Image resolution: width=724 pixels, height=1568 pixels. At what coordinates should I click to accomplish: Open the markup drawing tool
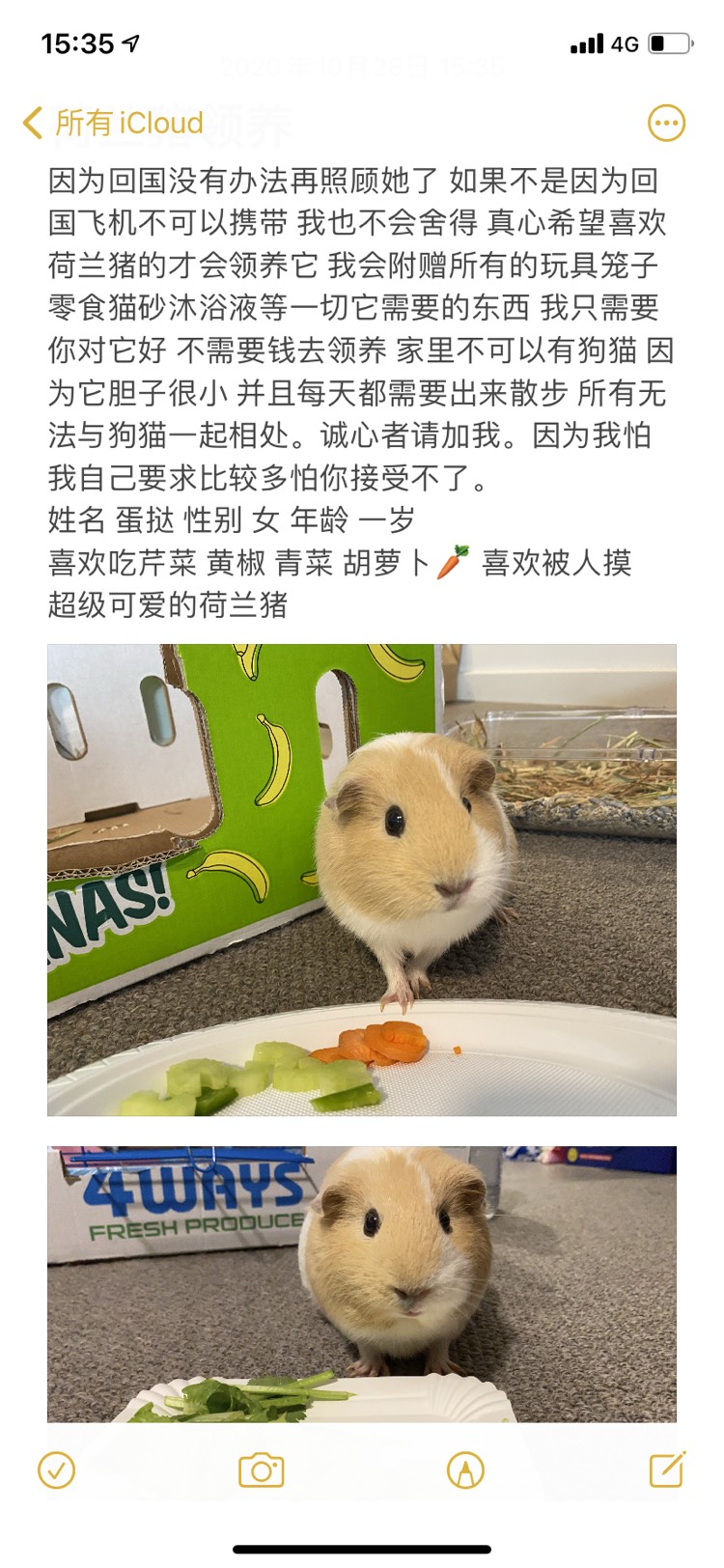pos(465,1470)
